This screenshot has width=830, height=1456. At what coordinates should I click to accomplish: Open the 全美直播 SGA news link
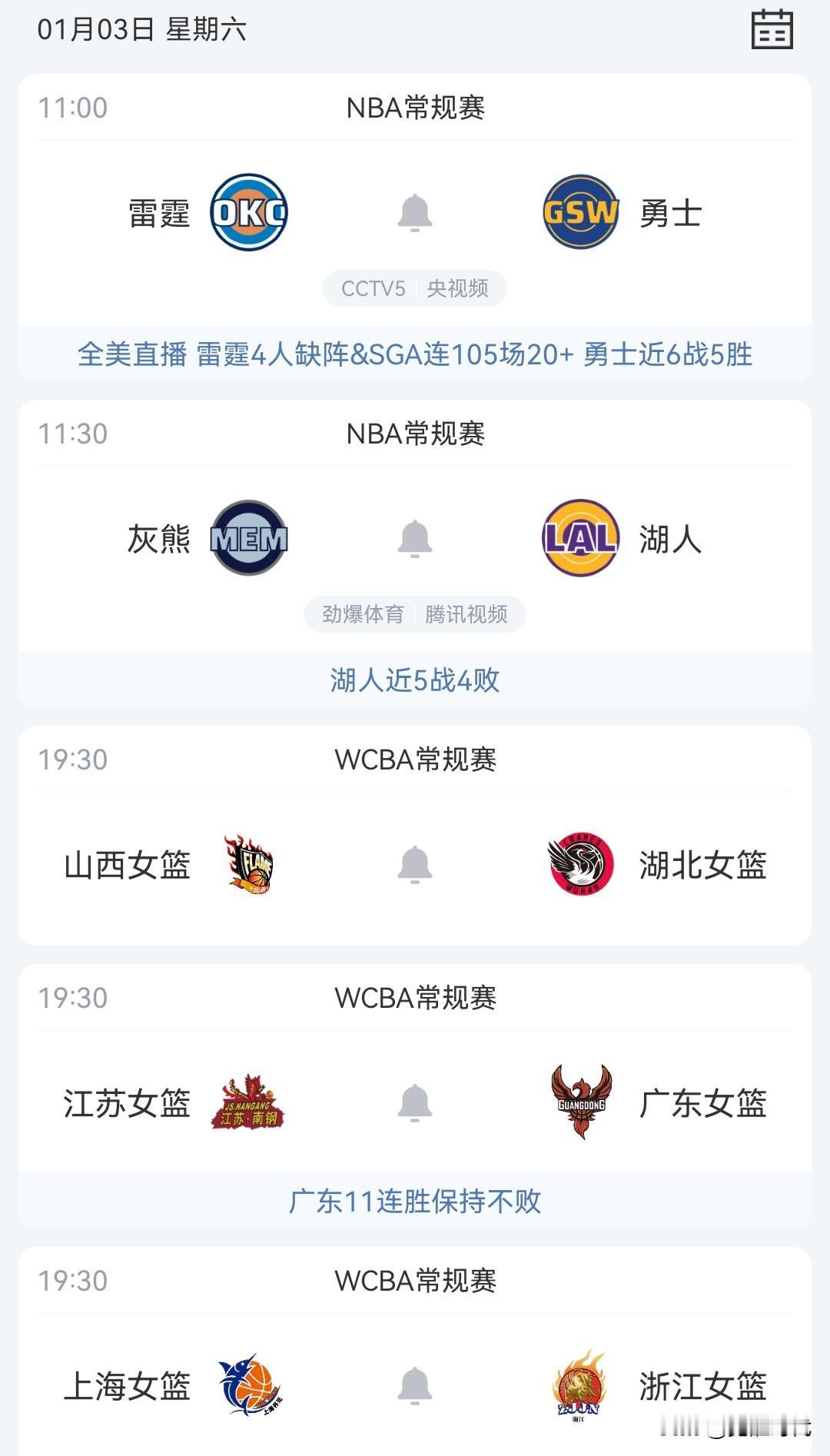tap(415, 355)
